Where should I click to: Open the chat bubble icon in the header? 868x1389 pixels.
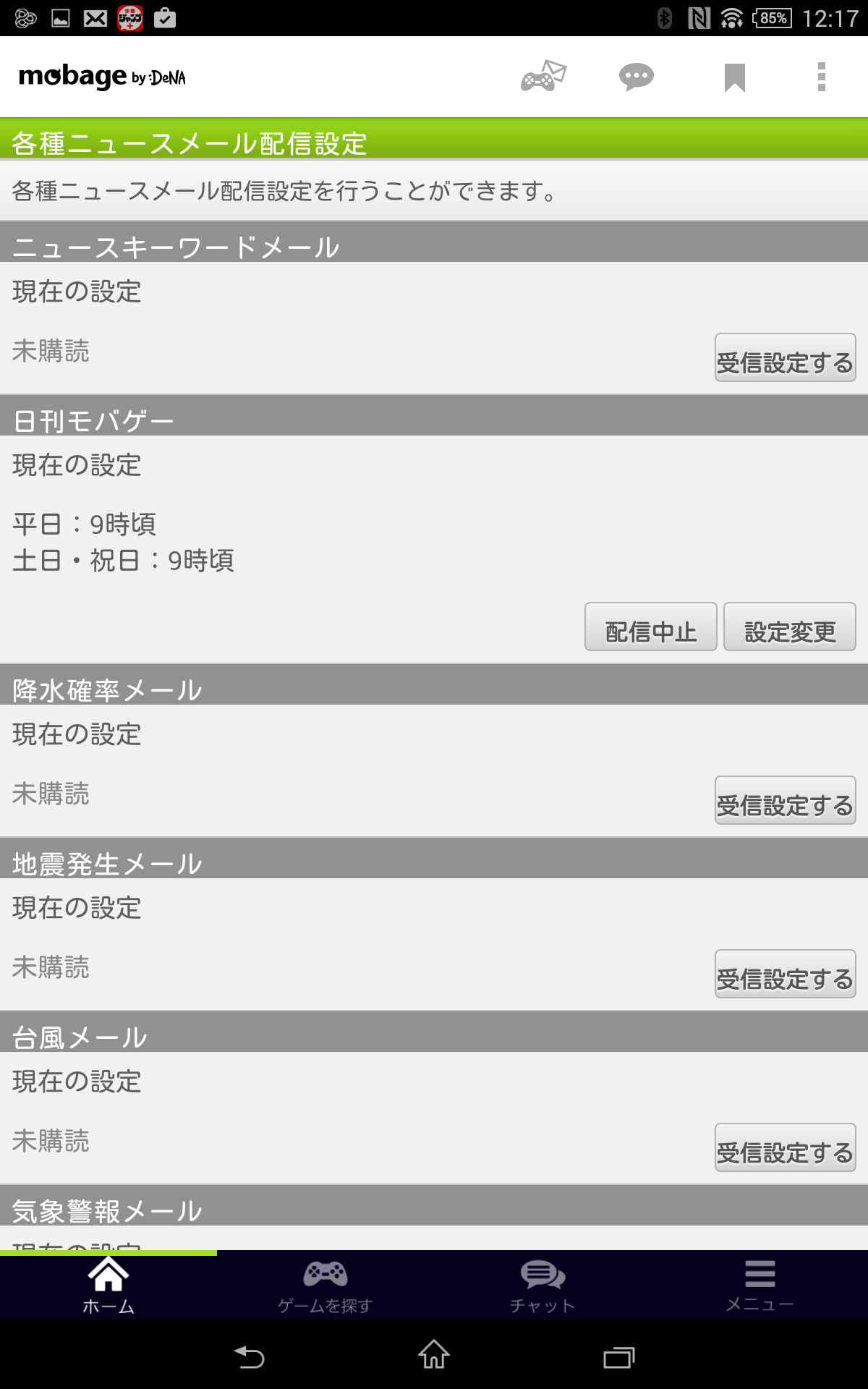coord(637,77)
